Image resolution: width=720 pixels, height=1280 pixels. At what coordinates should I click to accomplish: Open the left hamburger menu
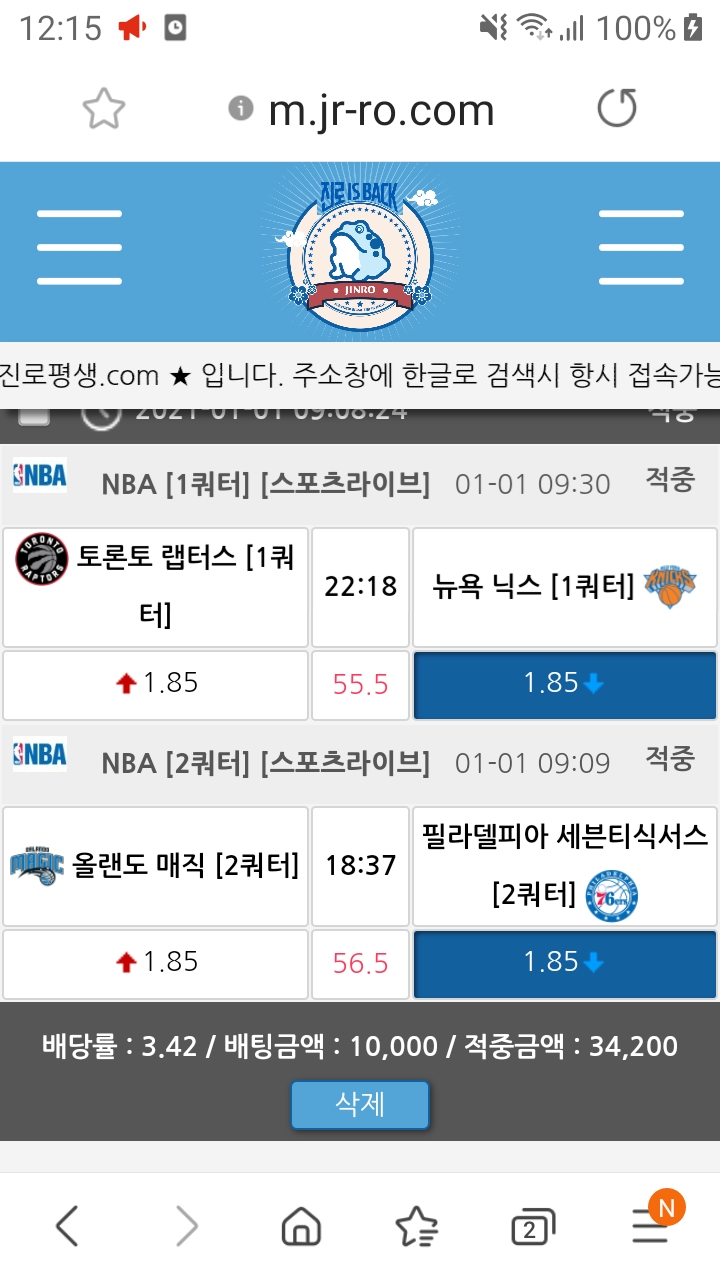79,247
